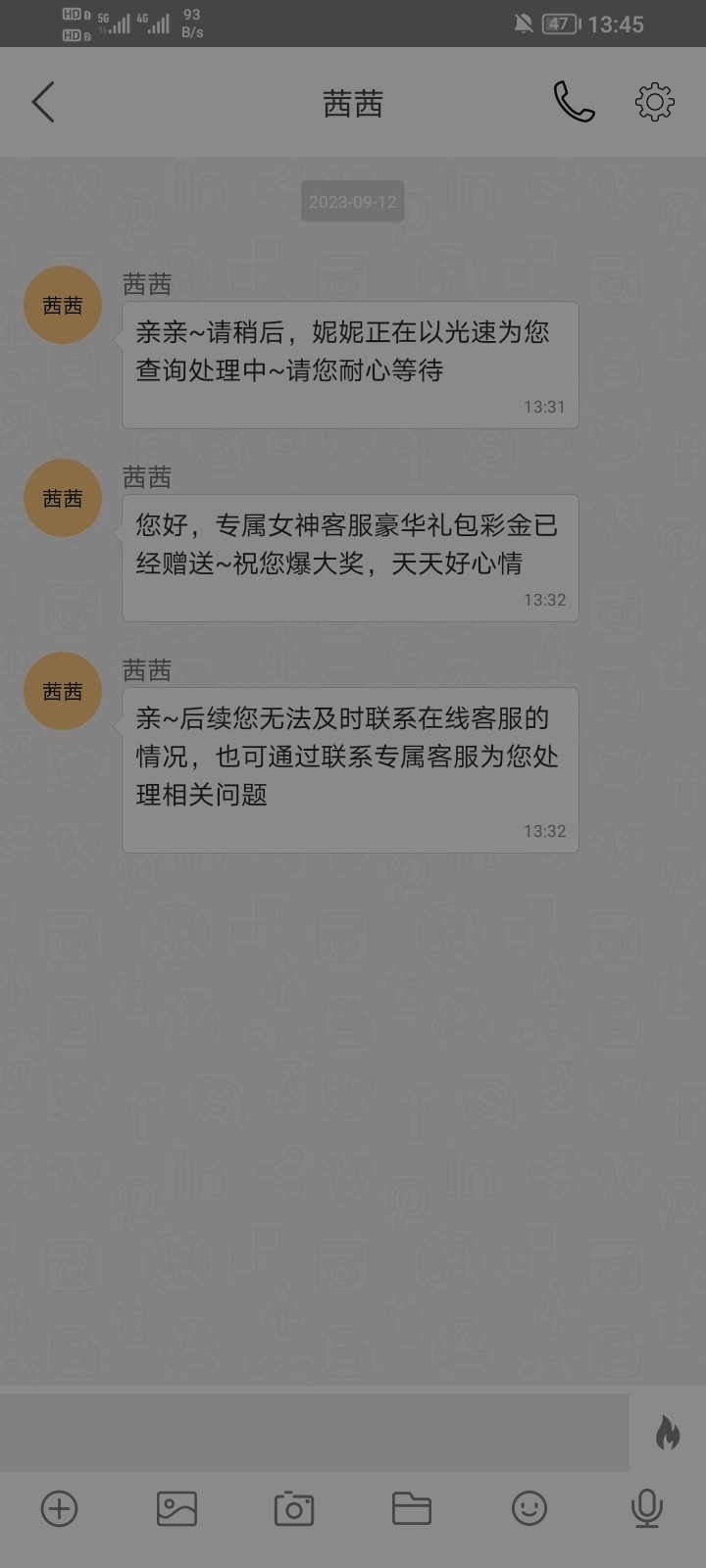Pick an image from gallery

pyautogui.click(x=176, y=1508)
